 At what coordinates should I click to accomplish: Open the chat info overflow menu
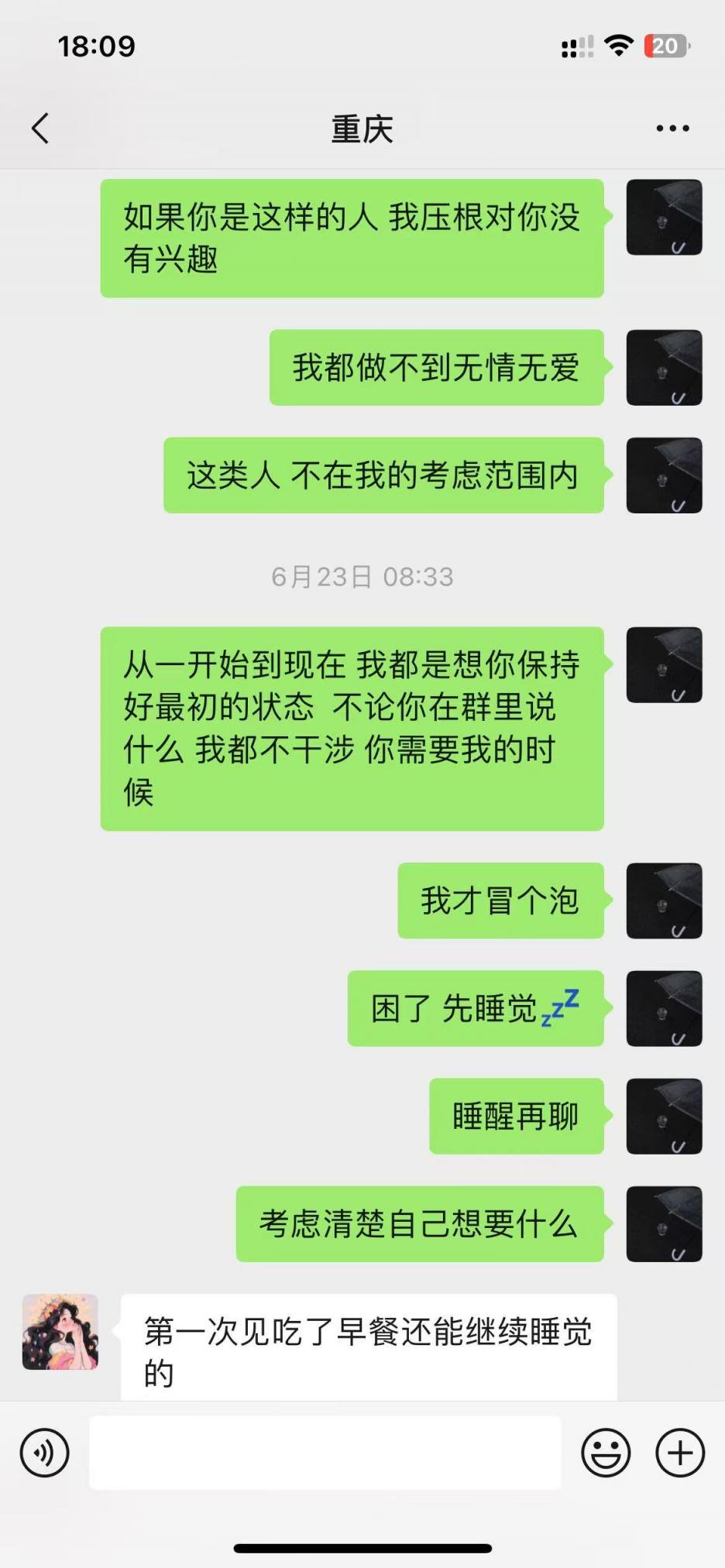[x=672, y=129]
